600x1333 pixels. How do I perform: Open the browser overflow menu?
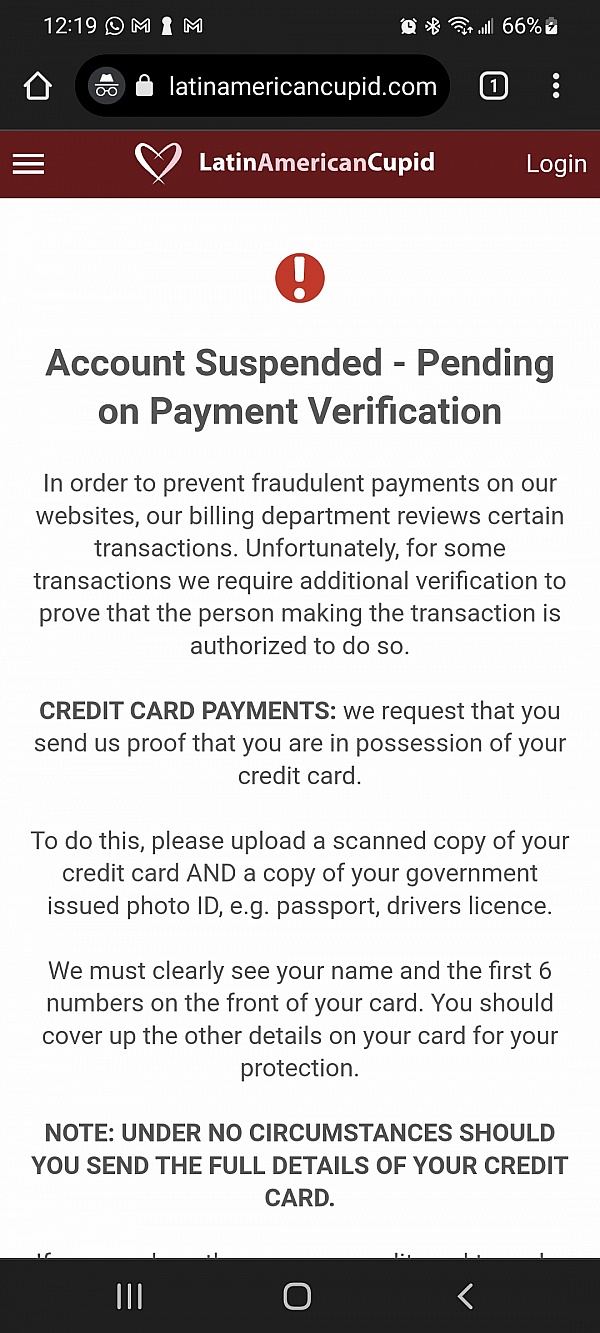(556, 87)
